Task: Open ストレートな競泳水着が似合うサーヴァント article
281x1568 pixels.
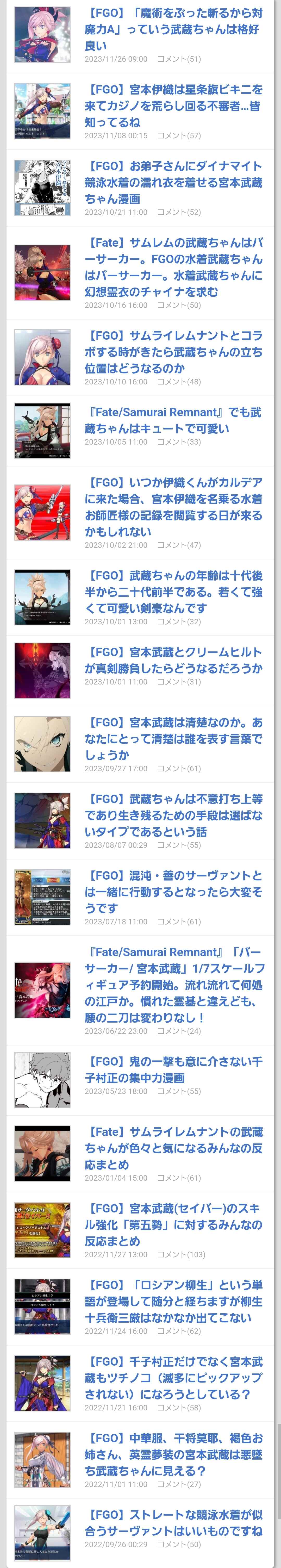Action: point(173,1523)
